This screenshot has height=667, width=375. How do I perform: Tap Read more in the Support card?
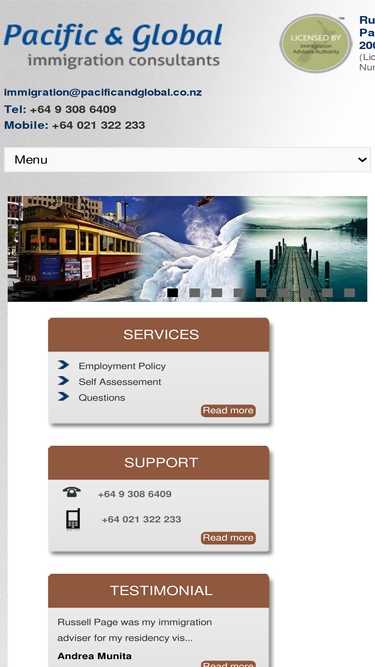point(228,538)
